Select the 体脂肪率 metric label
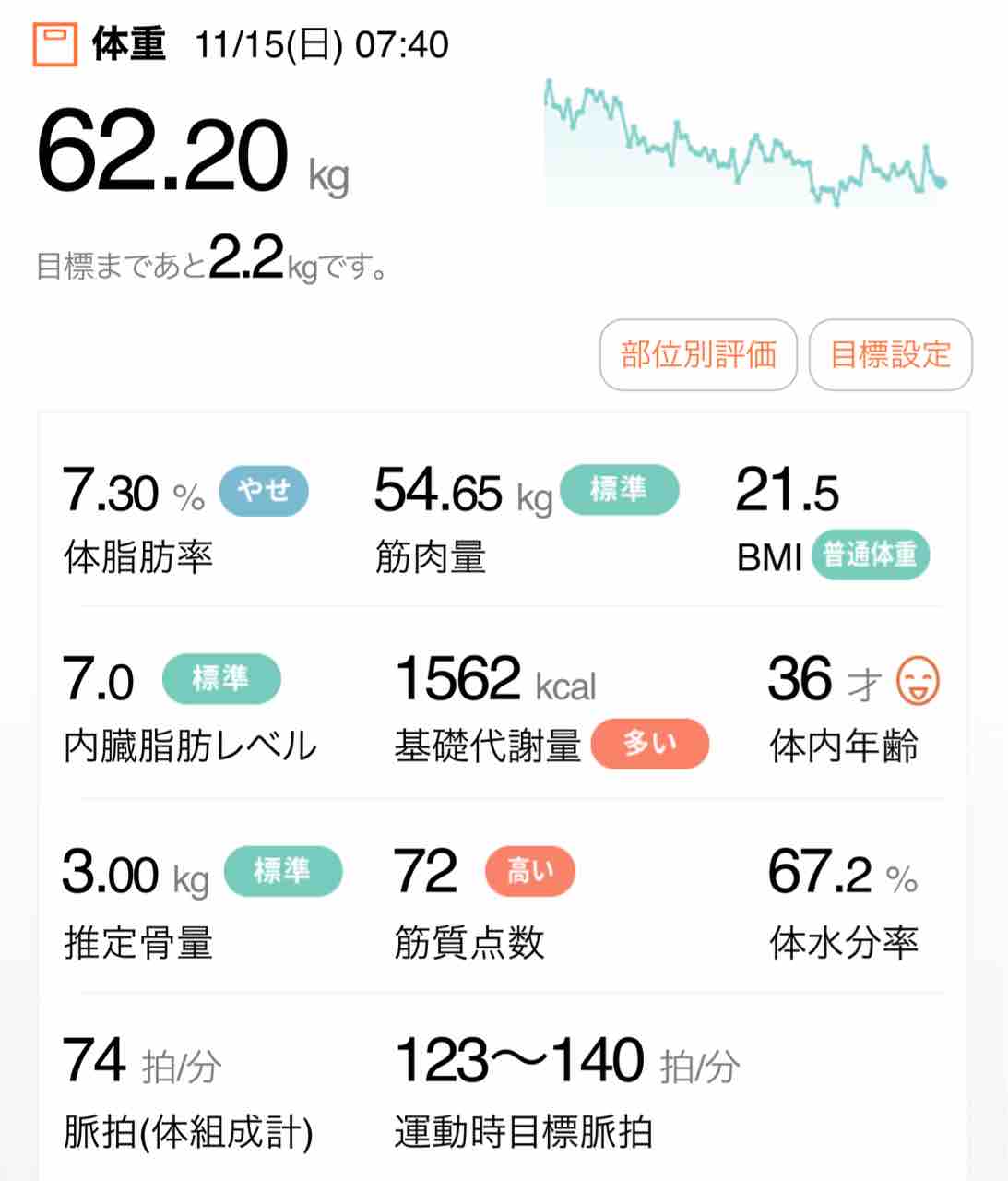This screenshot has width=1008, height=1181. 138,555
